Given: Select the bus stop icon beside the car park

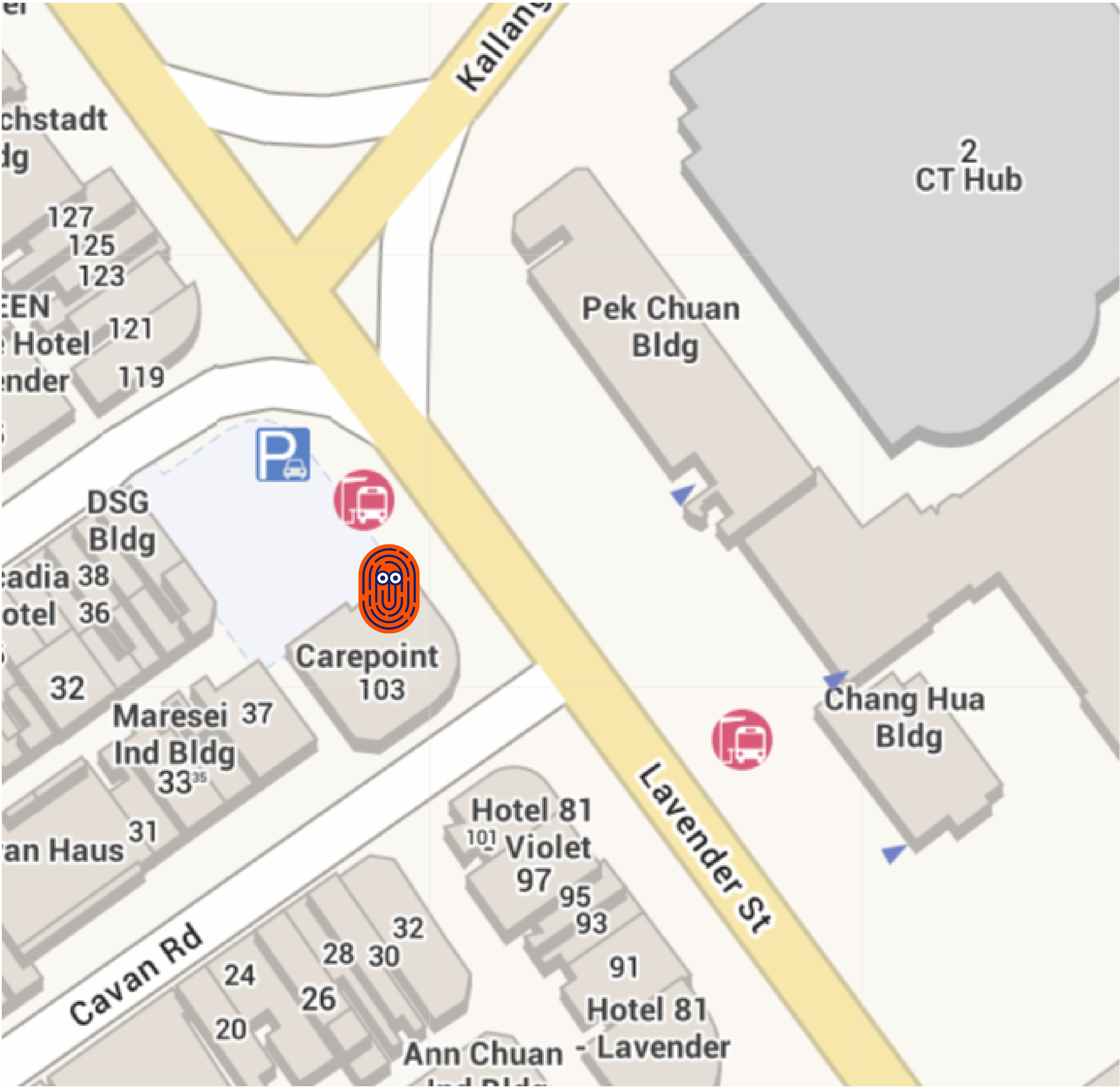Looking at the screenshot, I should pyautogui.click(x=364, y=499).
